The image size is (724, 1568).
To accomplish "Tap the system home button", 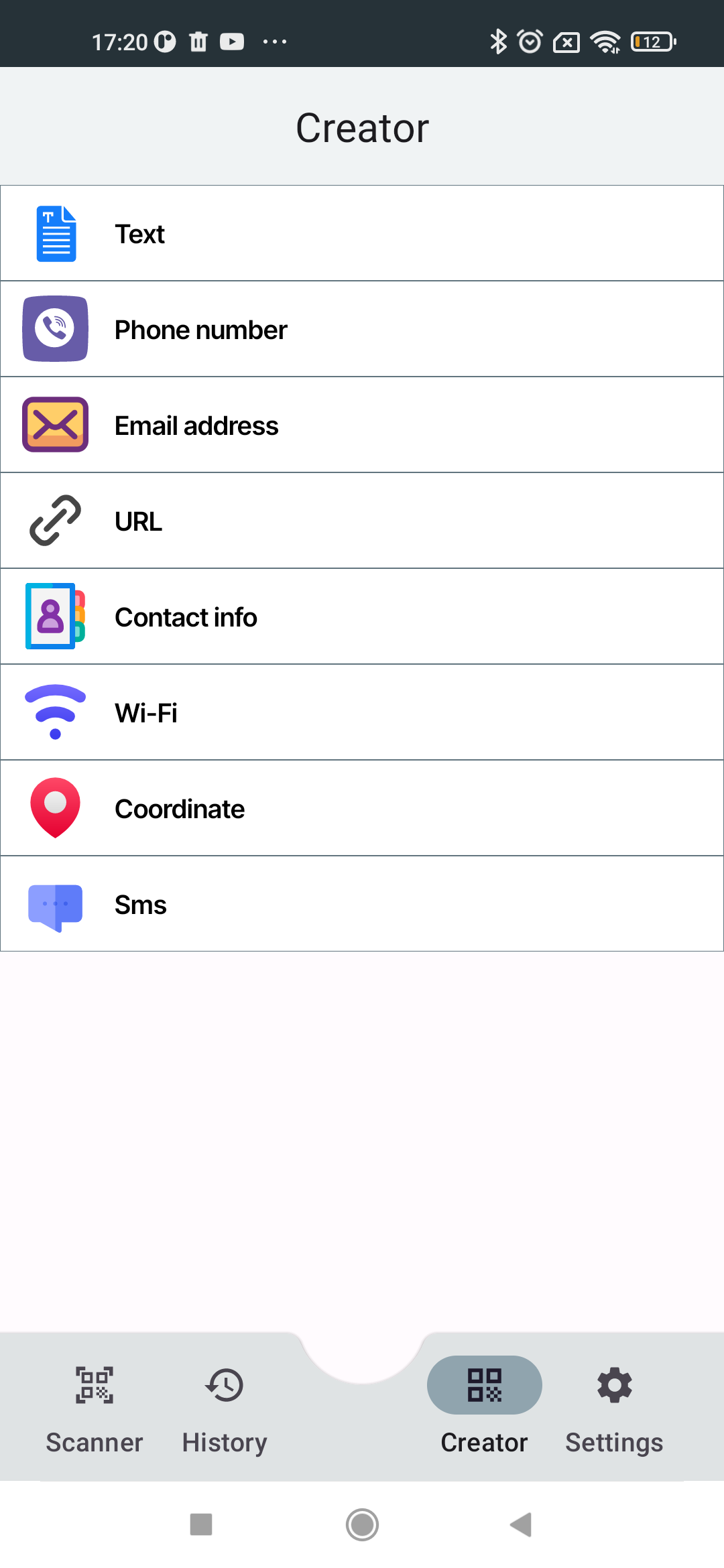I will pos(362,1524).
